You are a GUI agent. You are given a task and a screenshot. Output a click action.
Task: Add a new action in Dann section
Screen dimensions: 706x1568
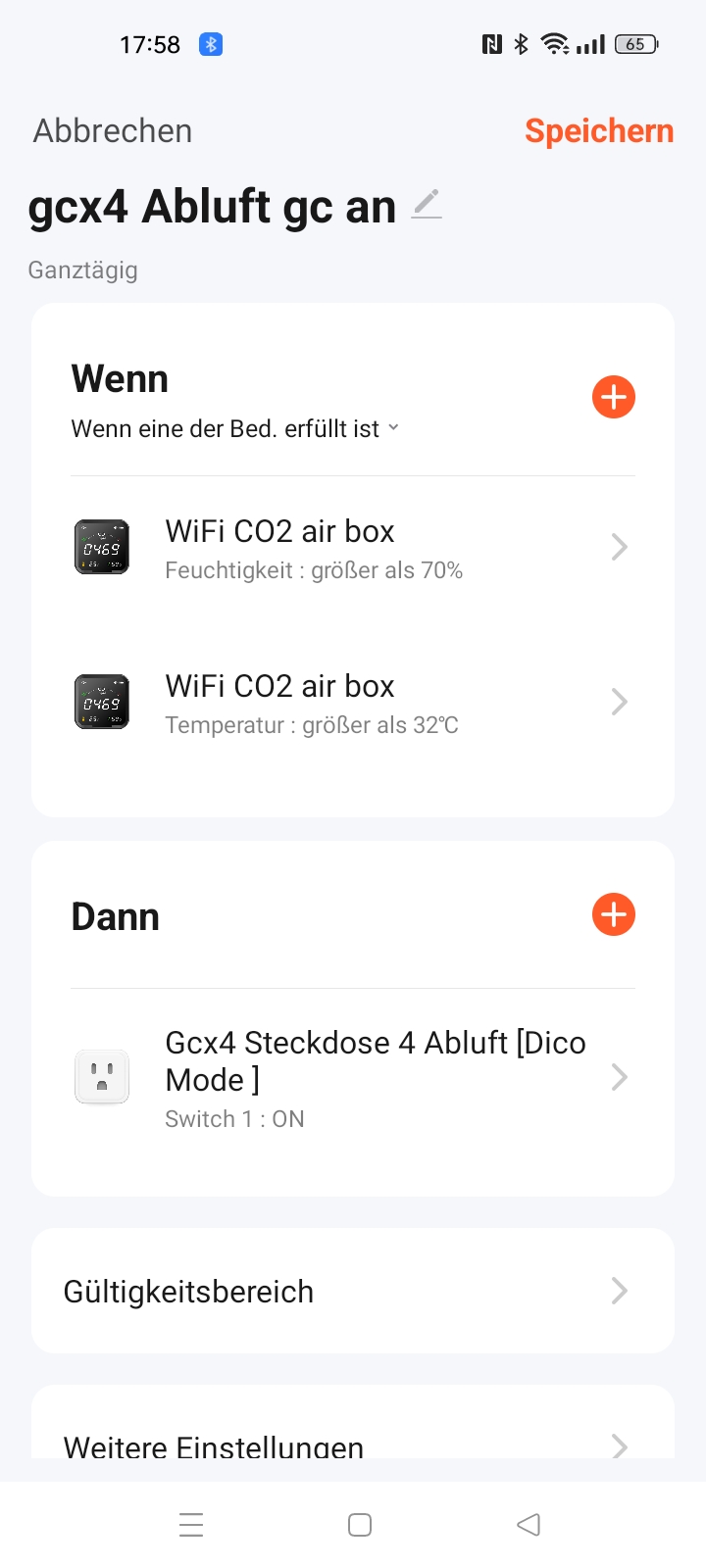pos(614,914)
